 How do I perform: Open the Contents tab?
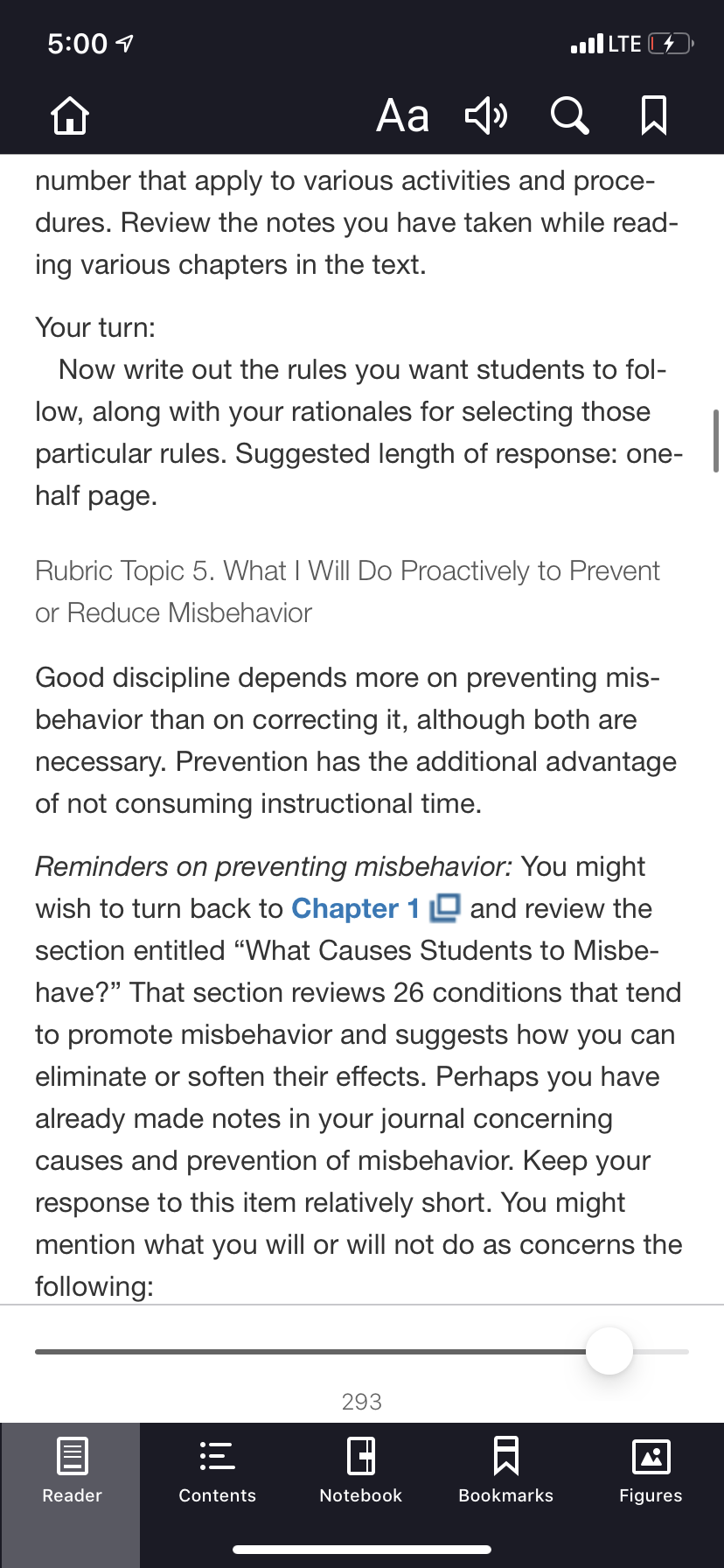pos(217,1470)
